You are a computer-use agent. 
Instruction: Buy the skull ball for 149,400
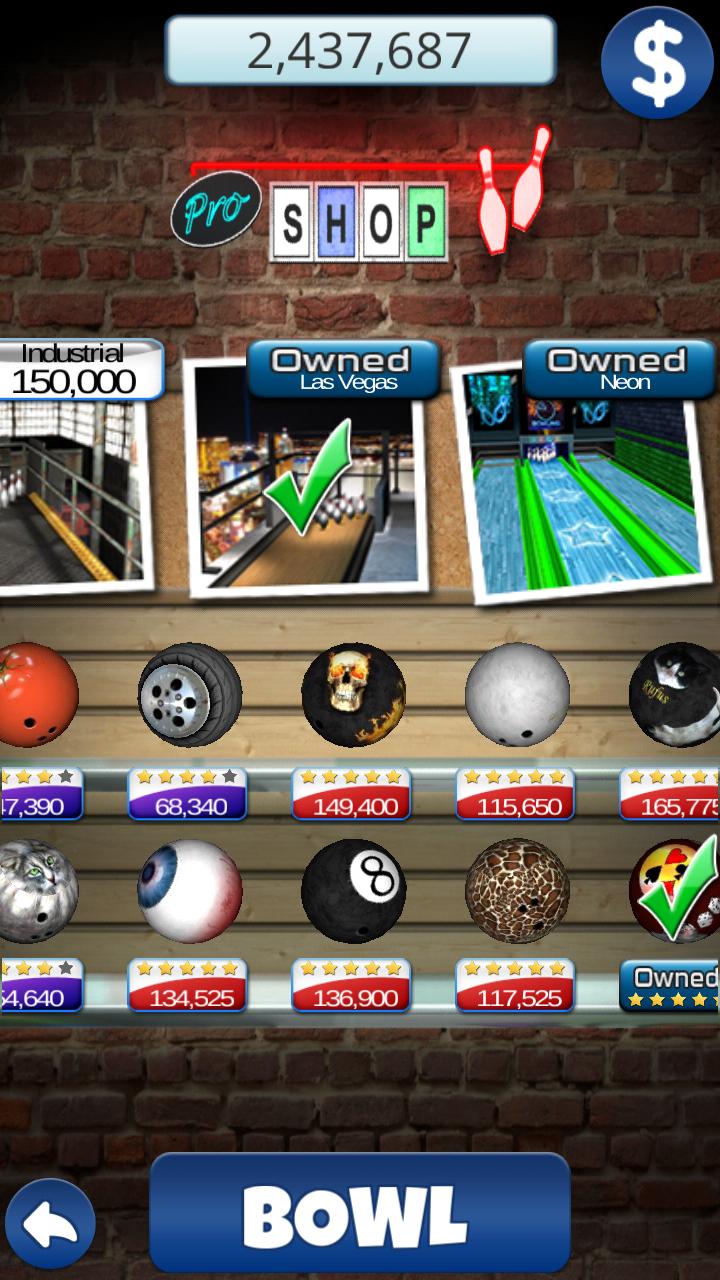pos(352,795)
